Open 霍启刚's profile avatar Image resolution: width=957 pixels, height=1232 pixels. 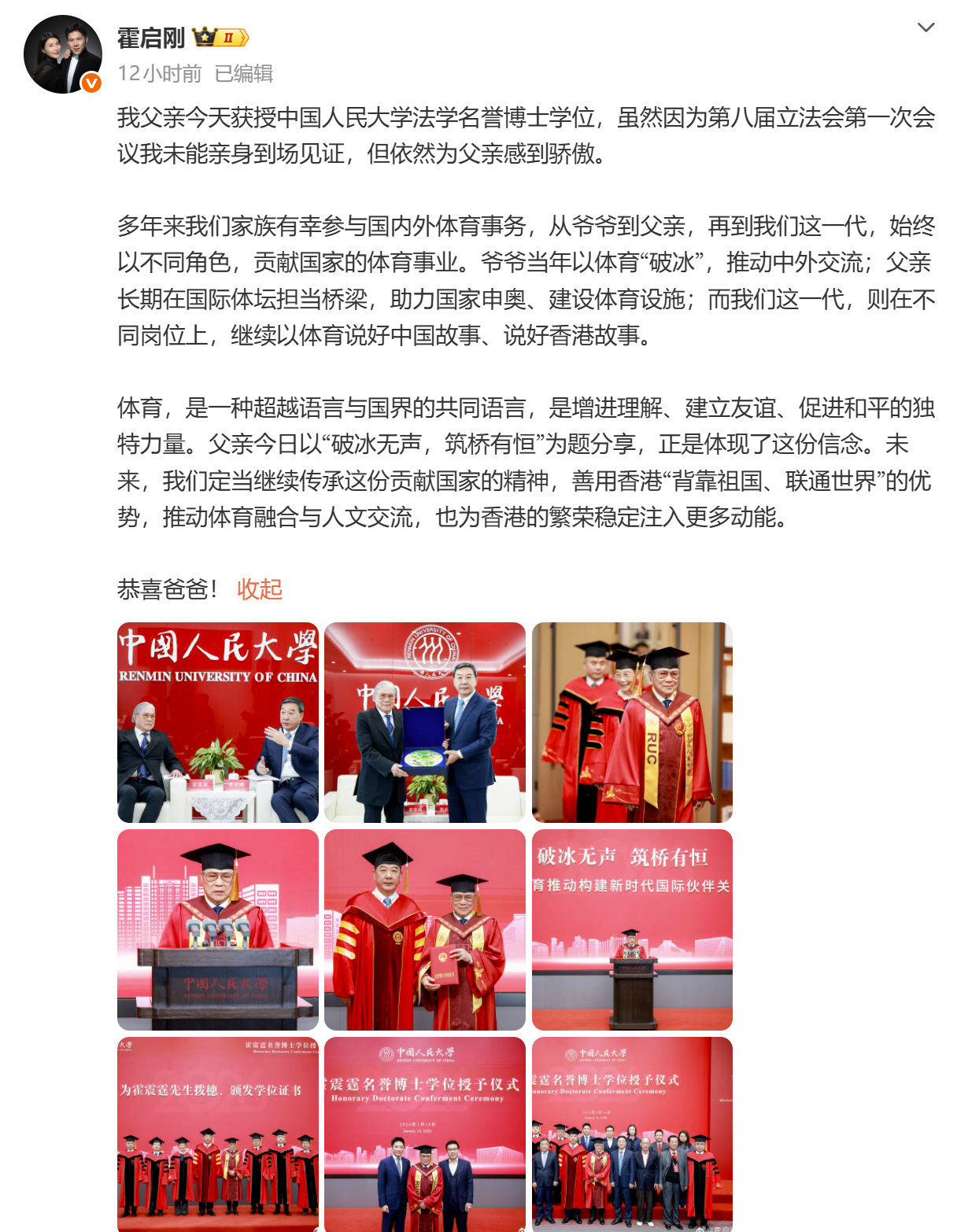[63, 54]
